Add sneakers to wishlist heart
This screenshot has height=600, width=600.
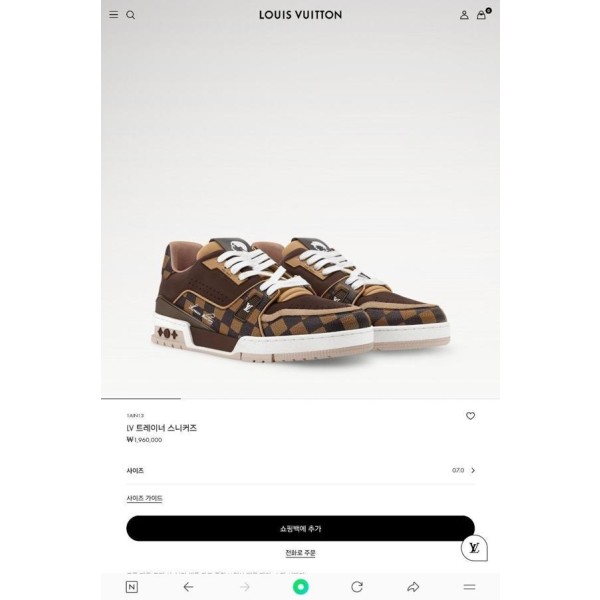pos(470,416)
